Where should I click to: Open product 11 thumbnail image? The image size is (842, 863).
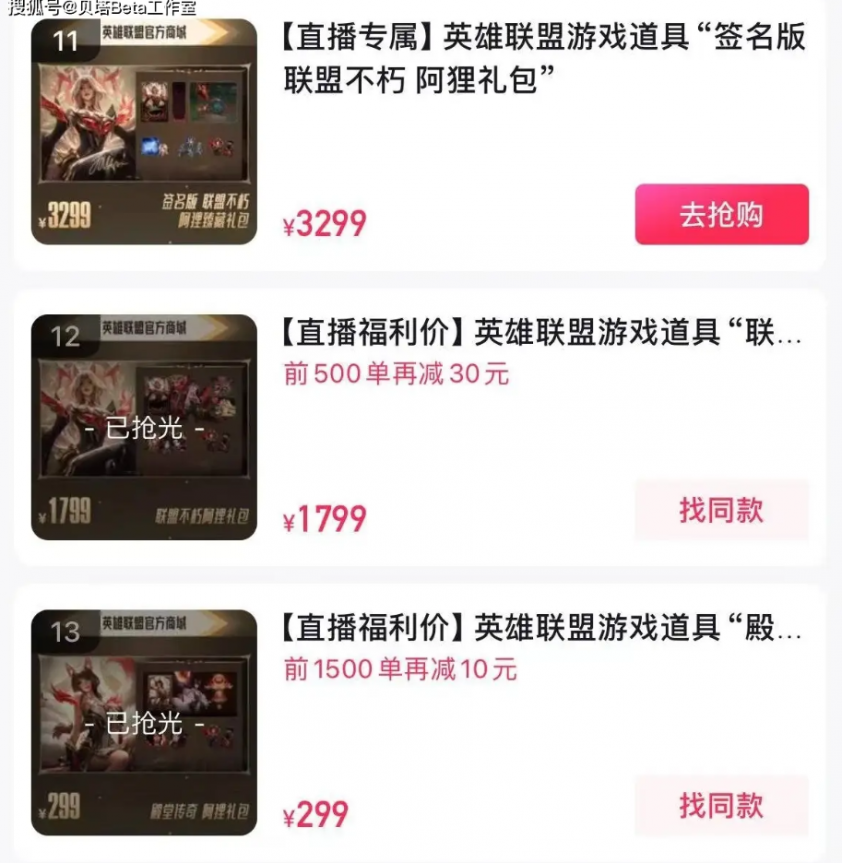tap(144, 132)
